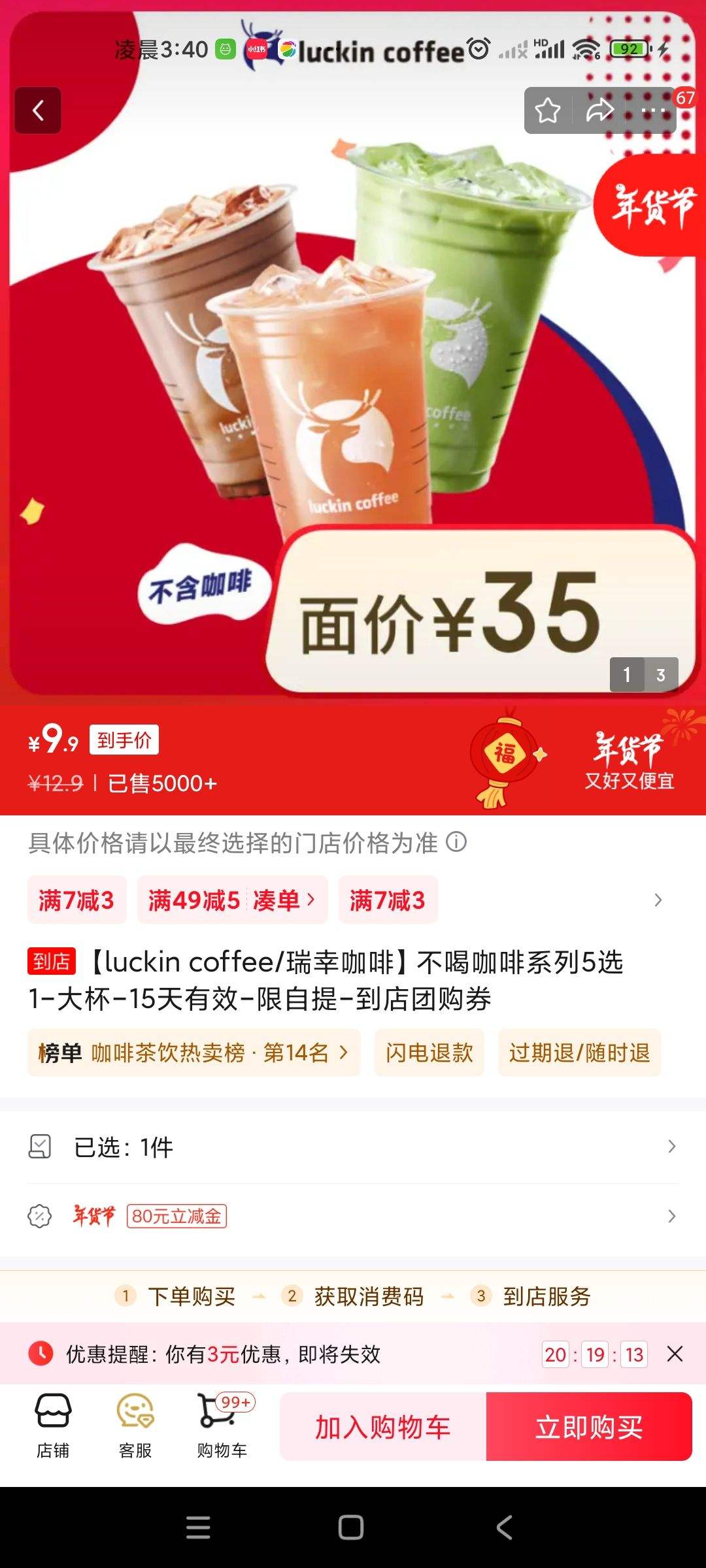Viewport: 706px width, 1568px height.
Task: Expand the 已选: 1件 selection row
Action: pyautogui.click(x=353, y=1147)
